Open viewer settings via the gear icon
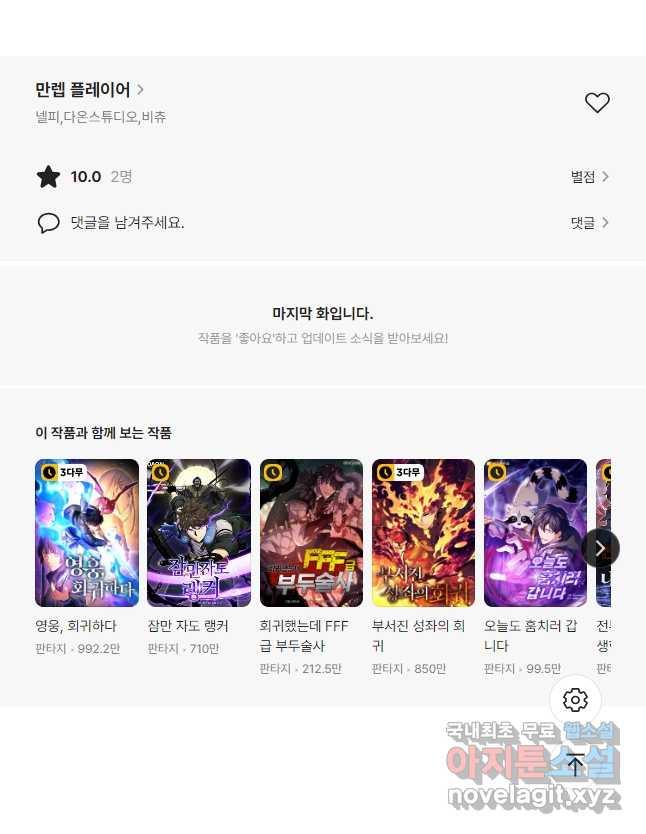 point(575,700)
